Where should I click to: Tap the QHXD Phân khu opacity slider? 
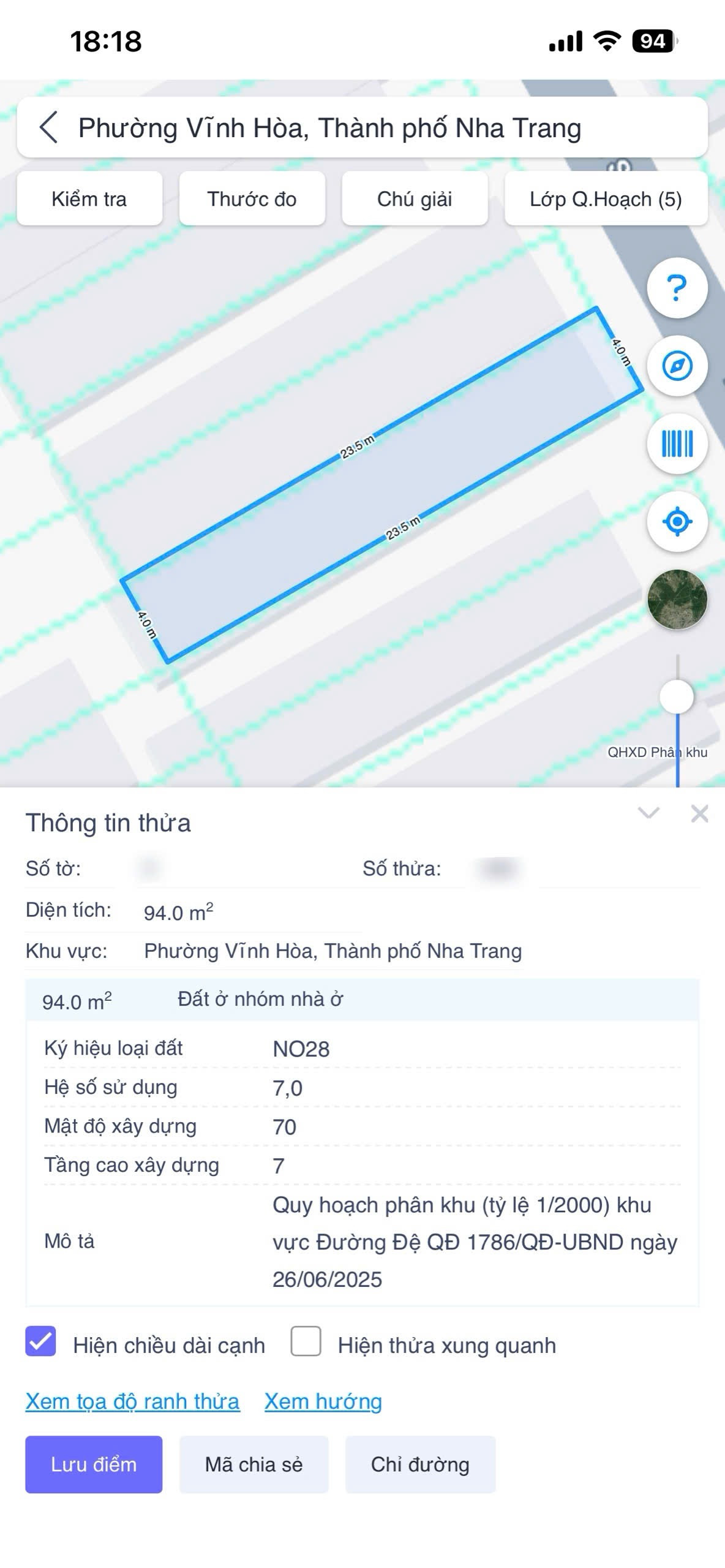(677, 697)
